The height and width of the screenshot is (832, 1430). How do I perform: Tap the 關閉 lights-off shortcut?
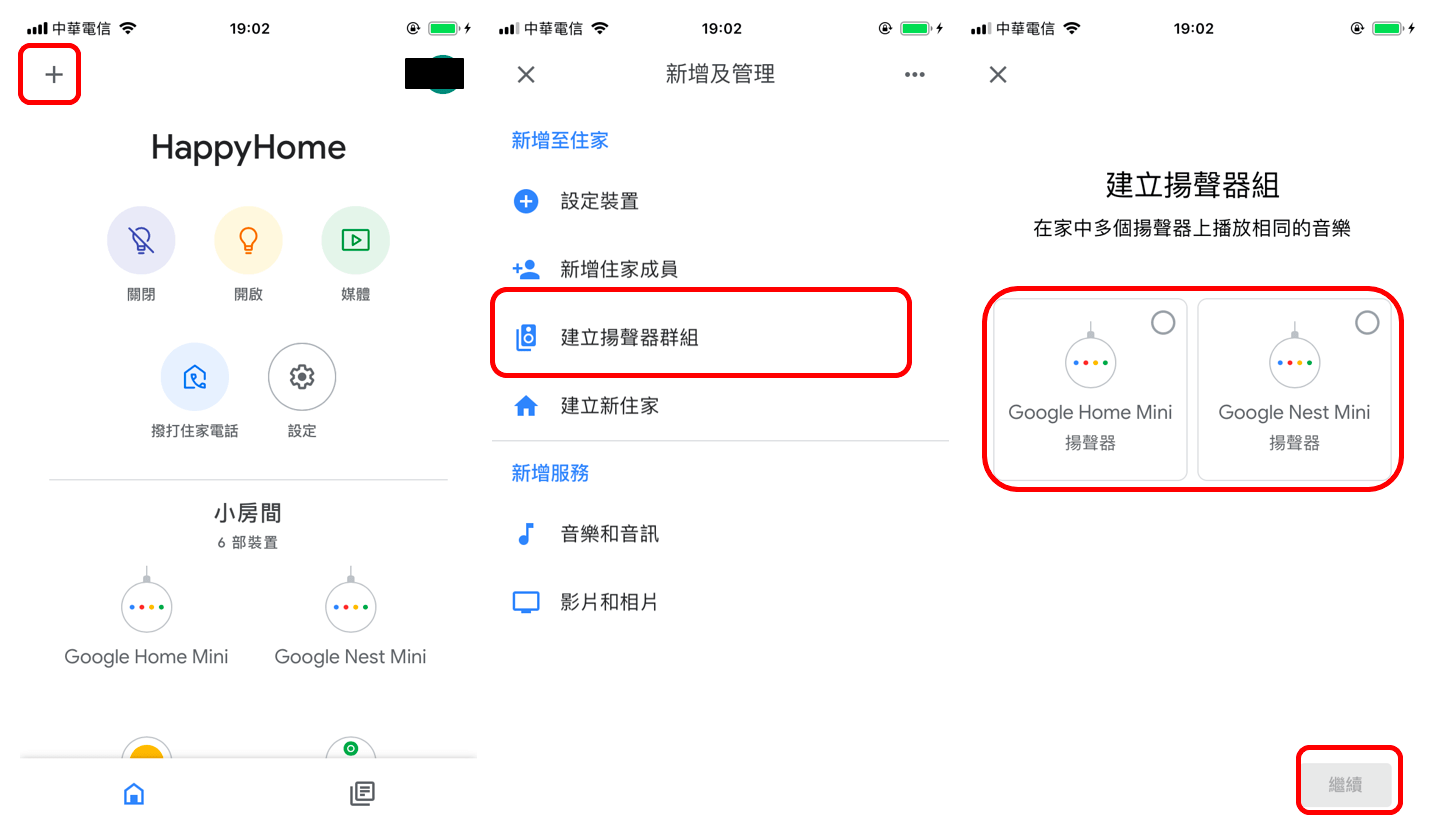pyautogui.click(x=141, y=240)
